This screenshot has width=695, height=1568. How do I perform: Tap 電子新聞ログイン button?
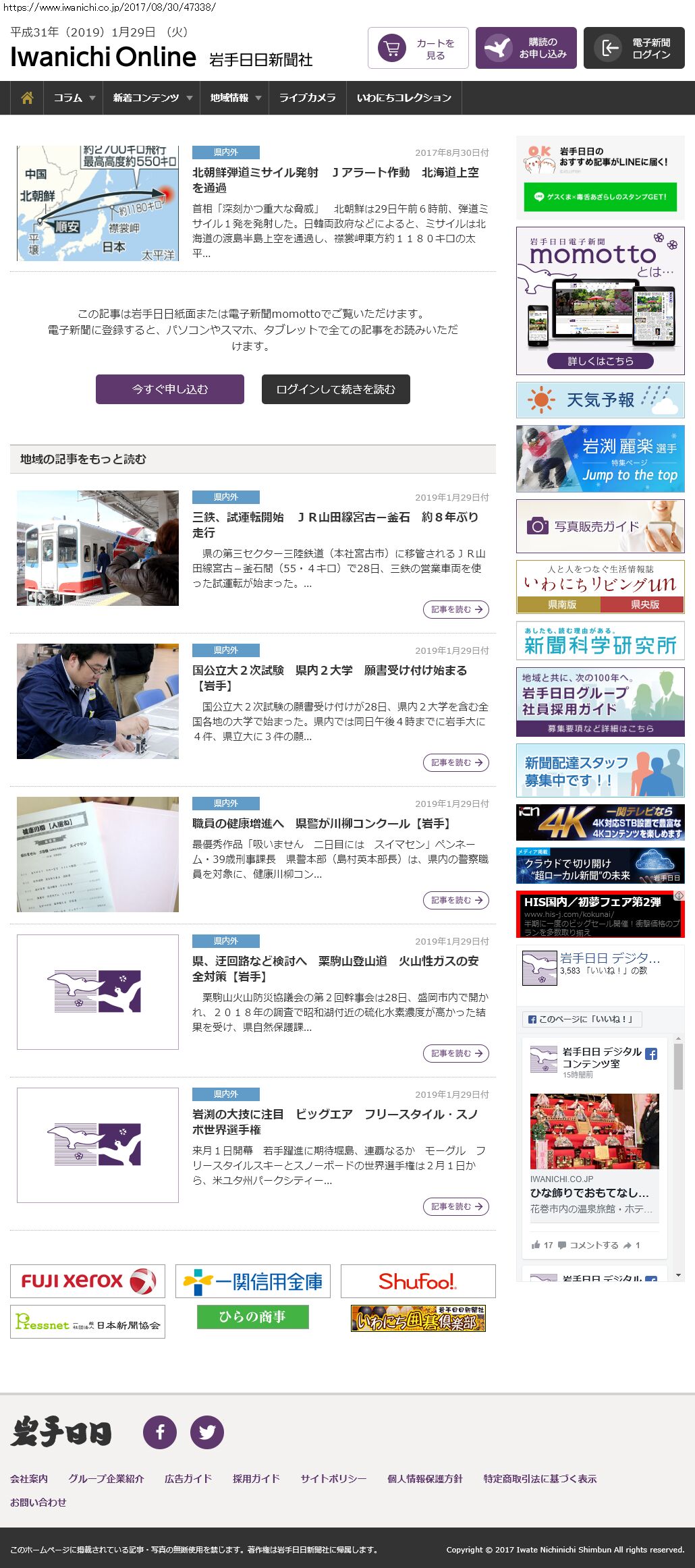[634, 49]
